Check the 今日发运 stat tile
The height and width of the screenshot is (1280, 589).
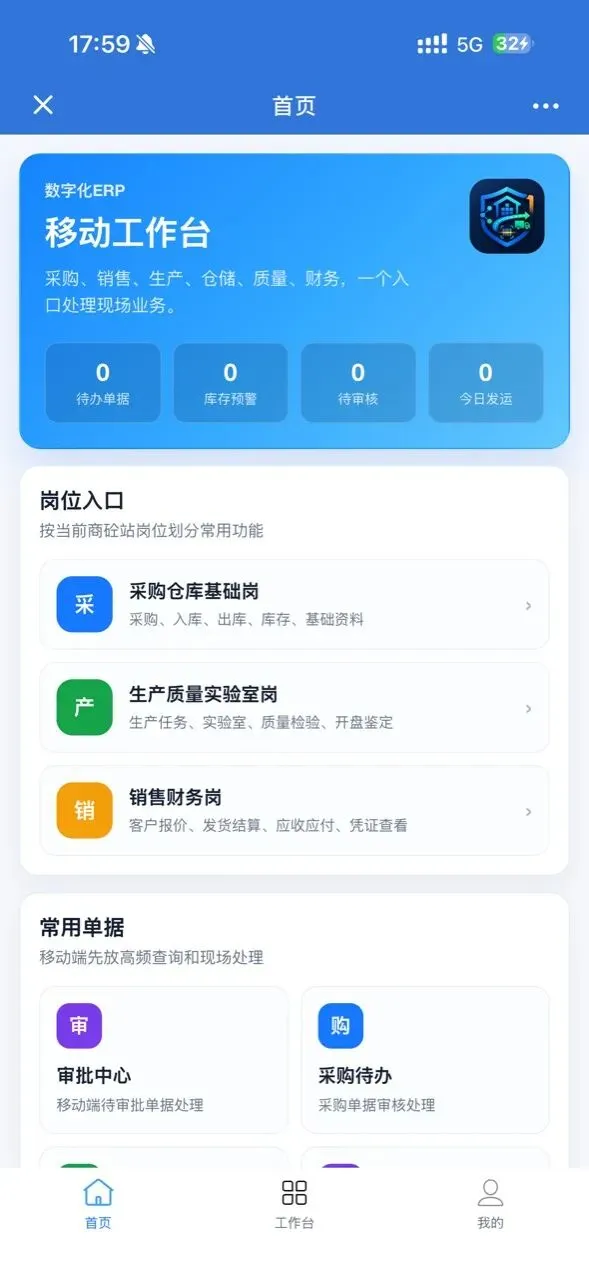(486, 383)
